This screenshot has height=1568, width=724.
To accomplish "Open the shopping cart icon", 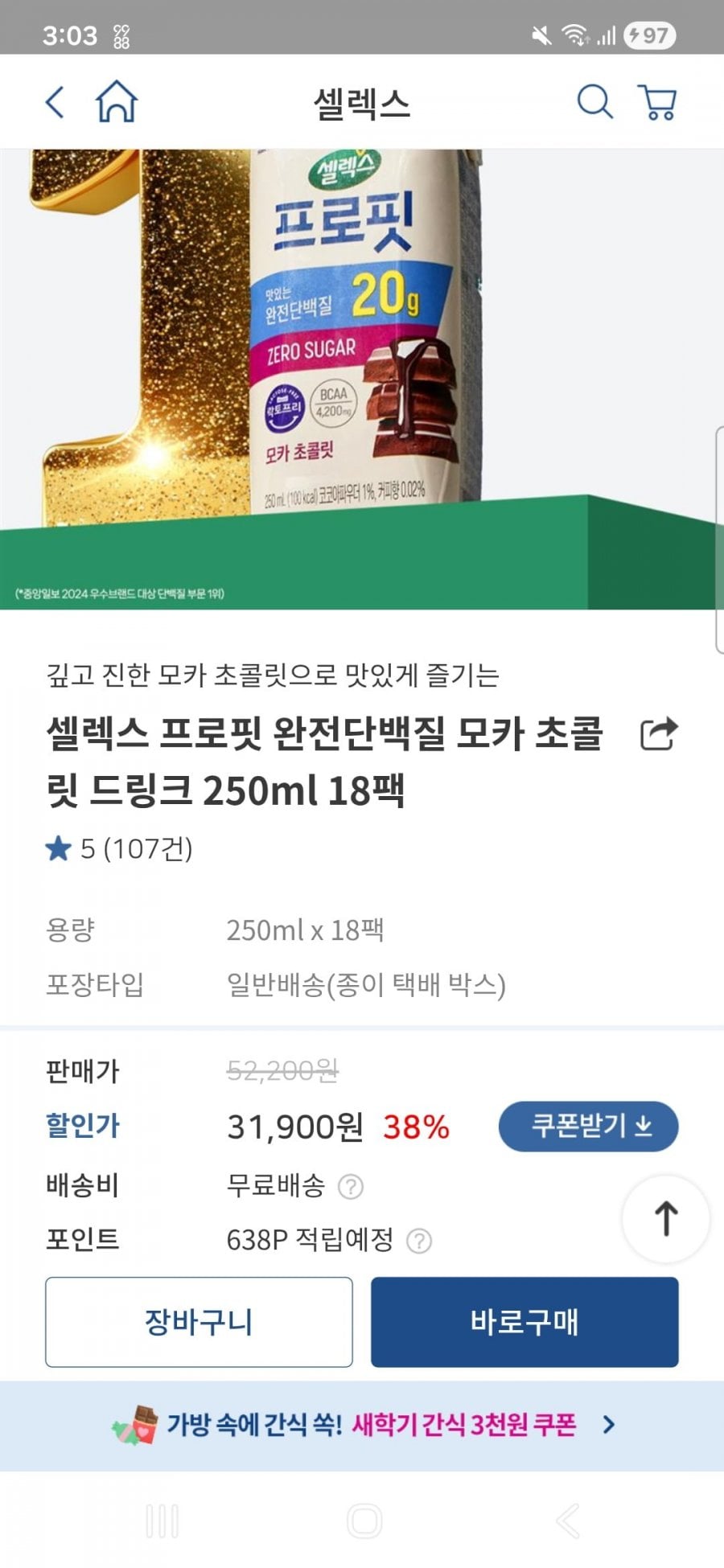I will 657,102.
